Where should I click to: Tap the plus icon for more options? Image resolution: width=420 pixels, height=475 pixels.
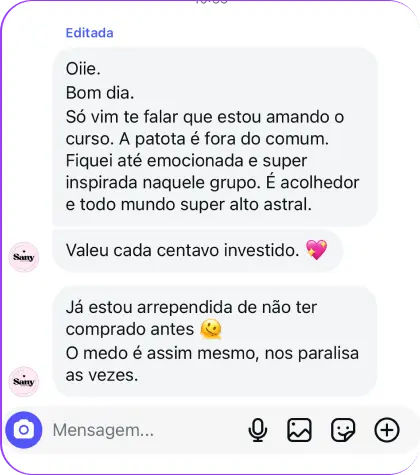click(387, 430)
